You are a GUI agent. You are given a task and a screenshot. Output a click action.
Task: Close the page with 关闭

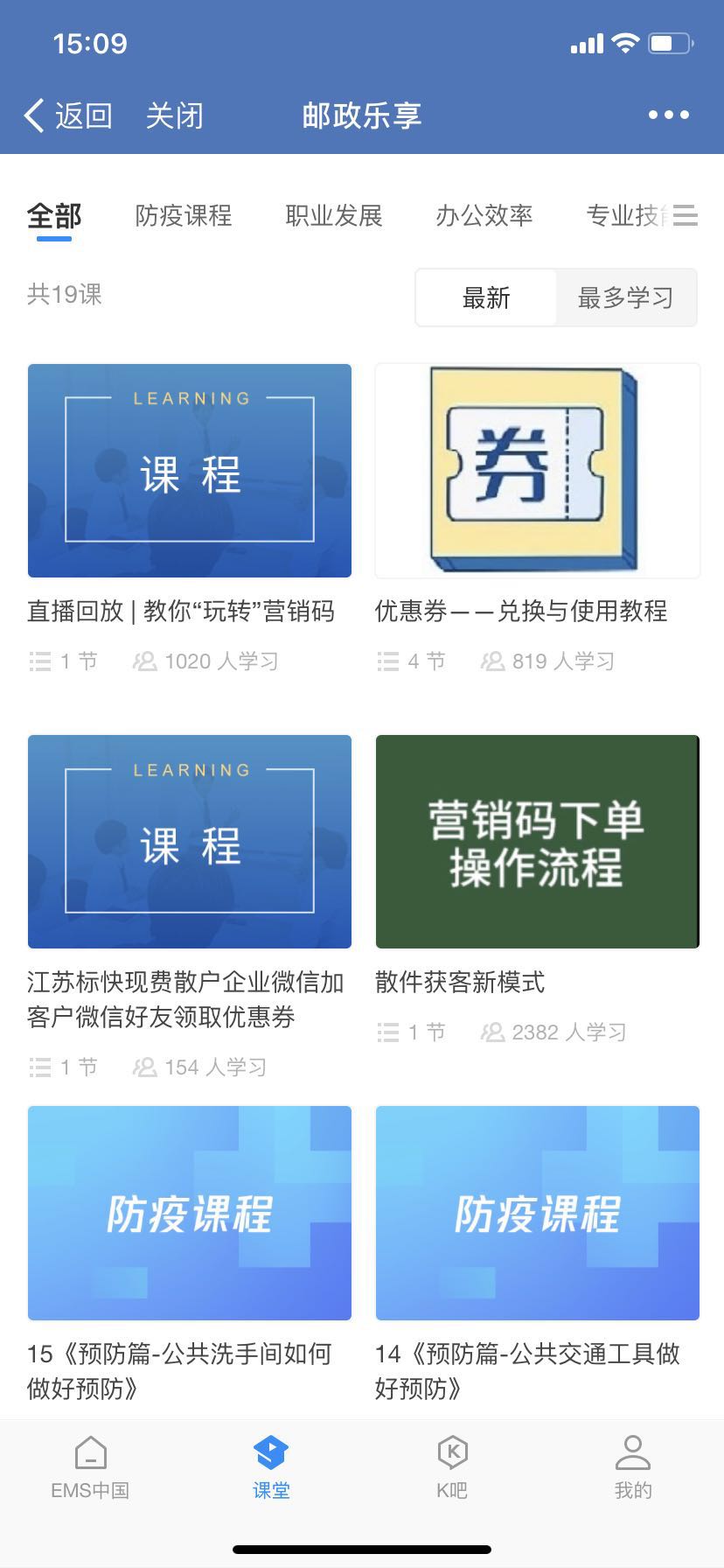(x=174, y=115)
